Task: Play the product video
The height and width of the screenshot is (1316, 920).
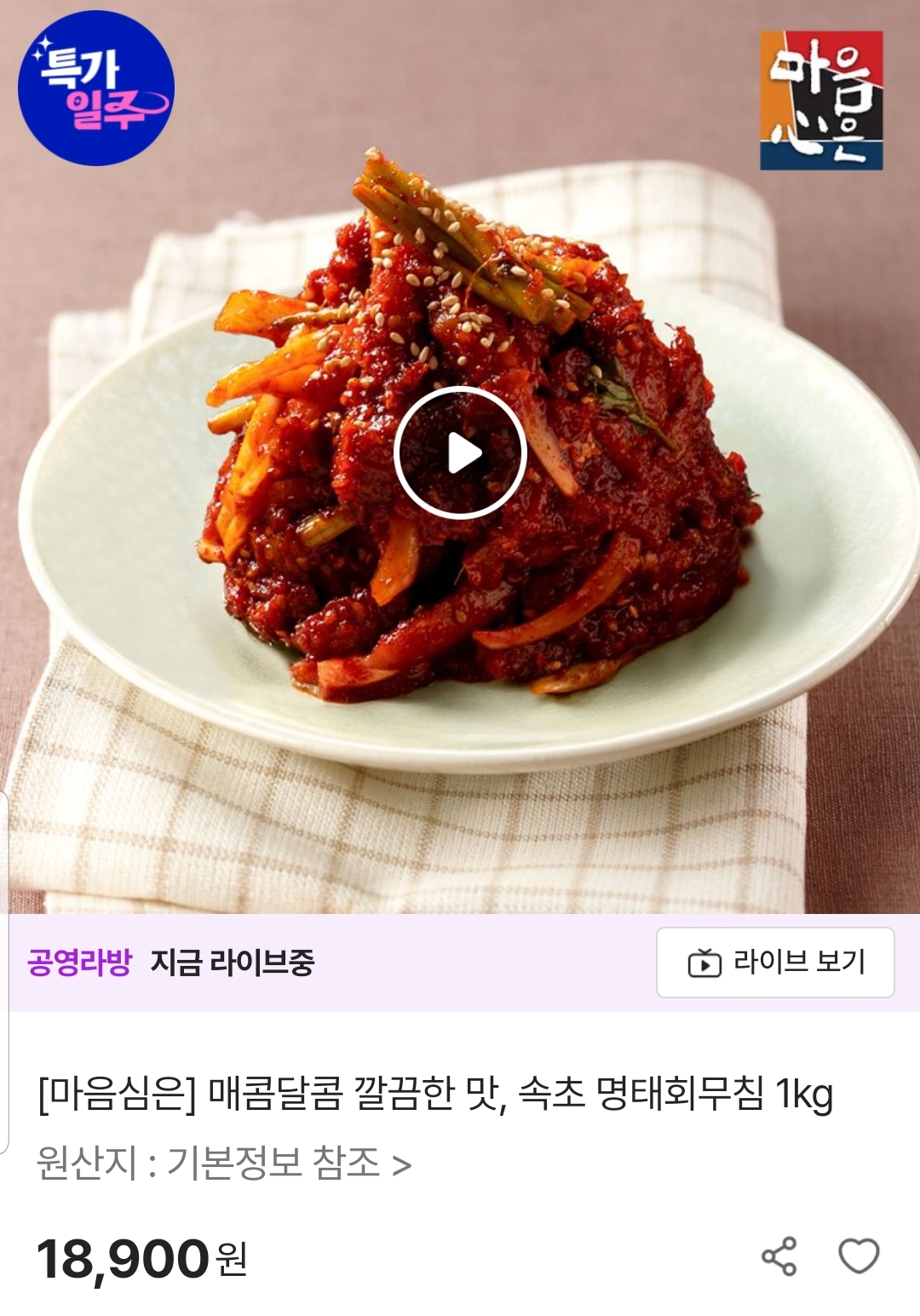Action: pos(460,452)
